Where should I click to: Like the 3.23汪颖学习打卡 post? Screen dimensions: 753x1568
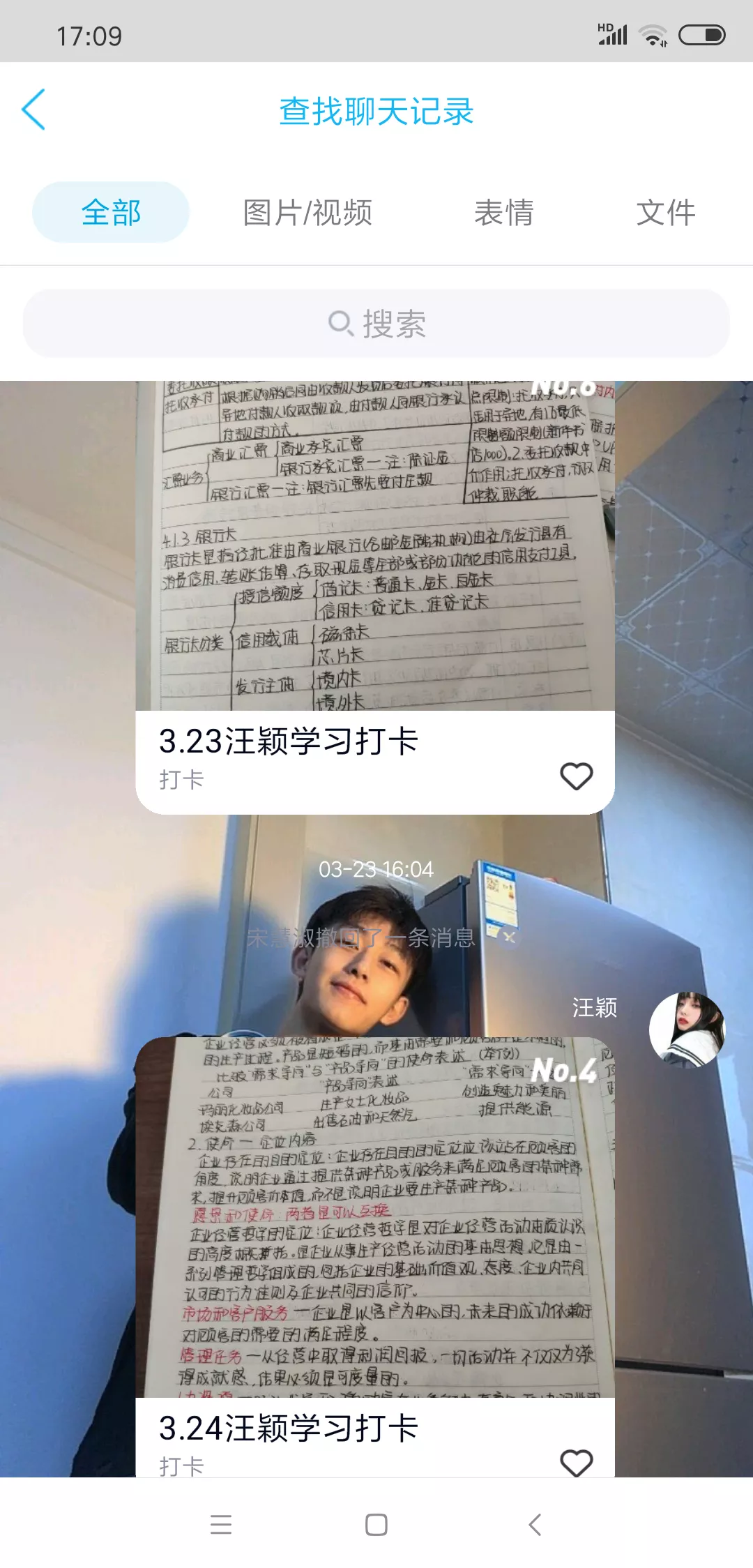tap(576, 776)
